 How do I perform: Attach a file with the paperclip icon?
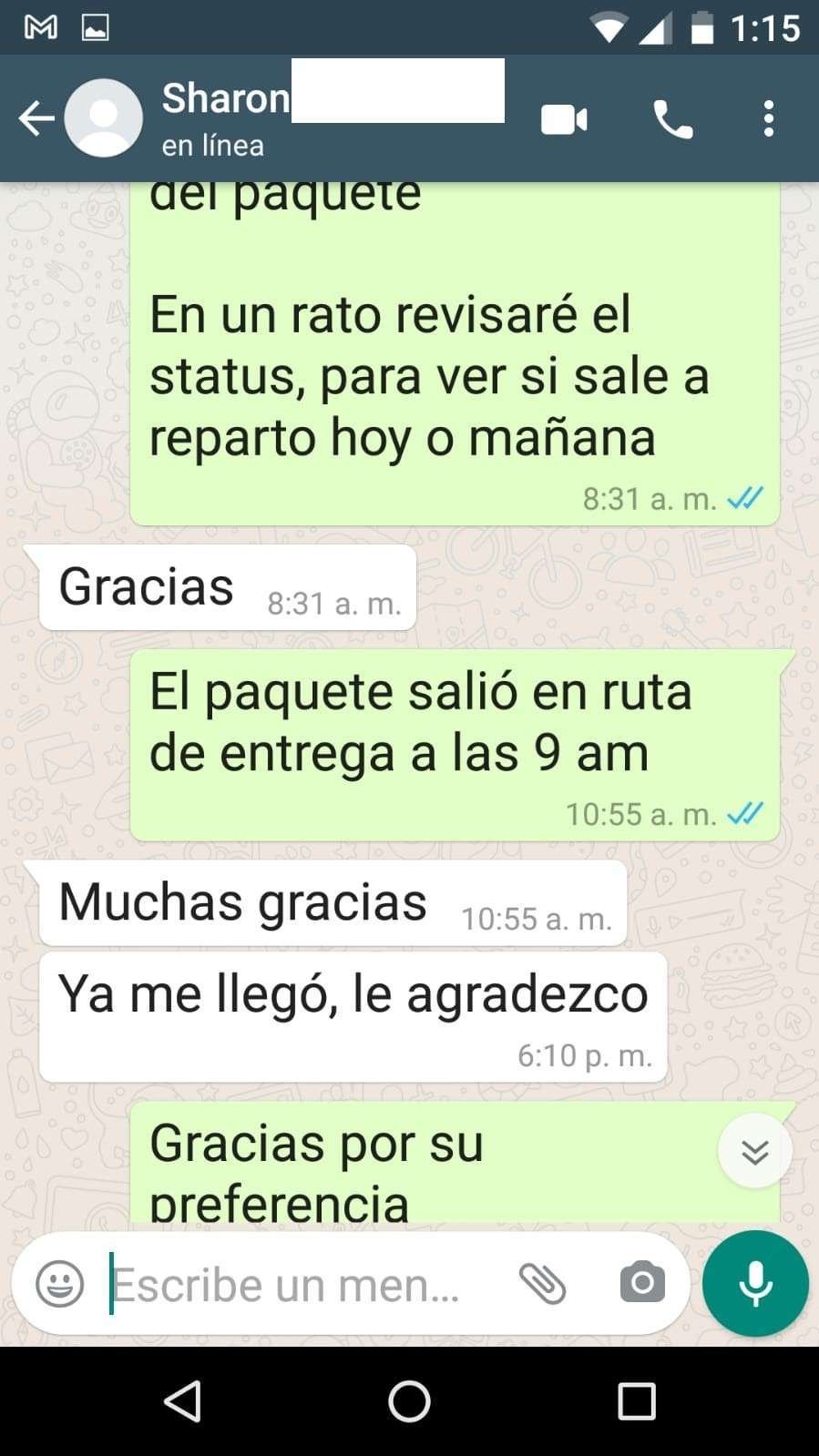pyautogui.click(x=543, y=1284)
